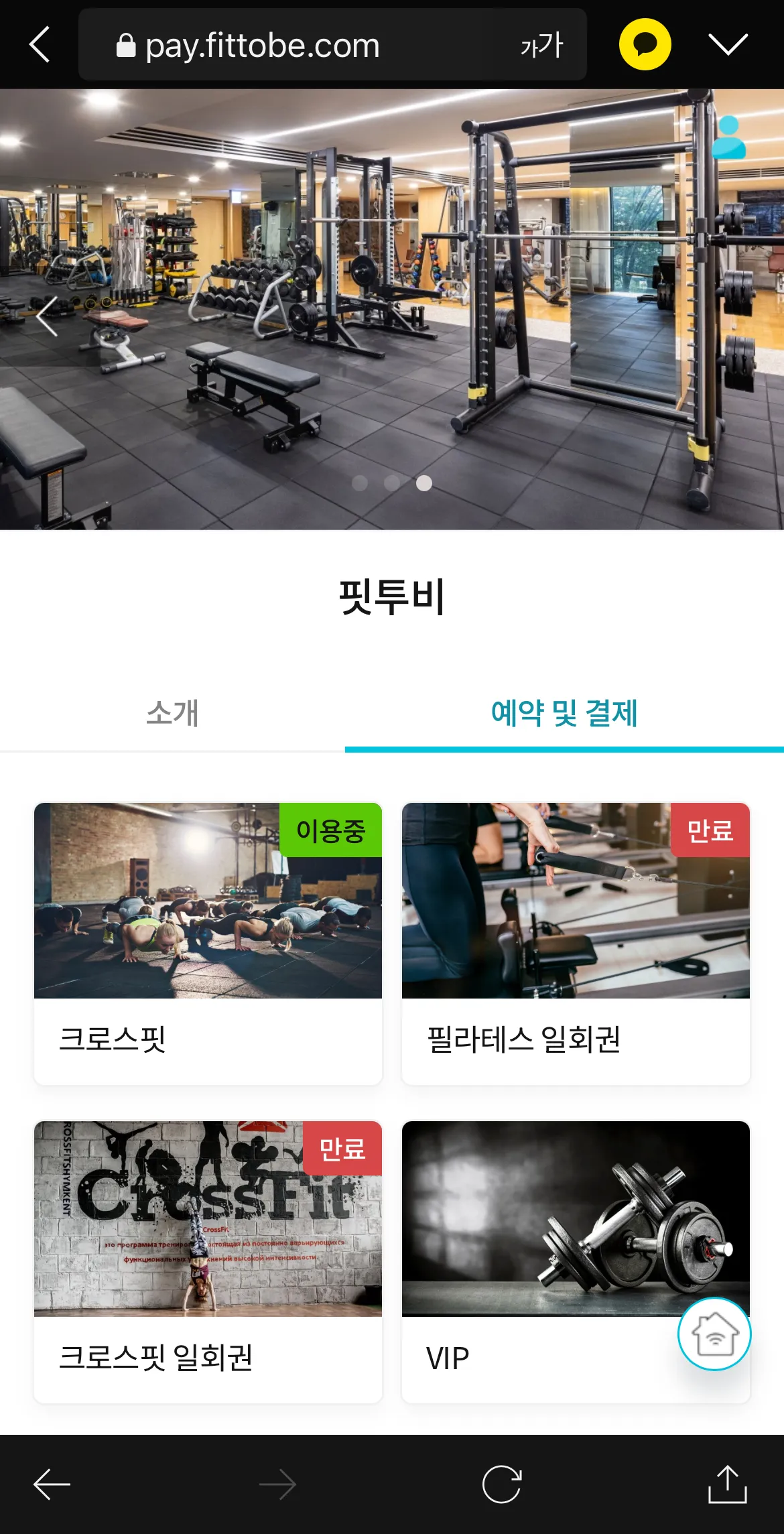
Task: Navigate back with the bottom browser arrow
Action: tap(52, 1484)
